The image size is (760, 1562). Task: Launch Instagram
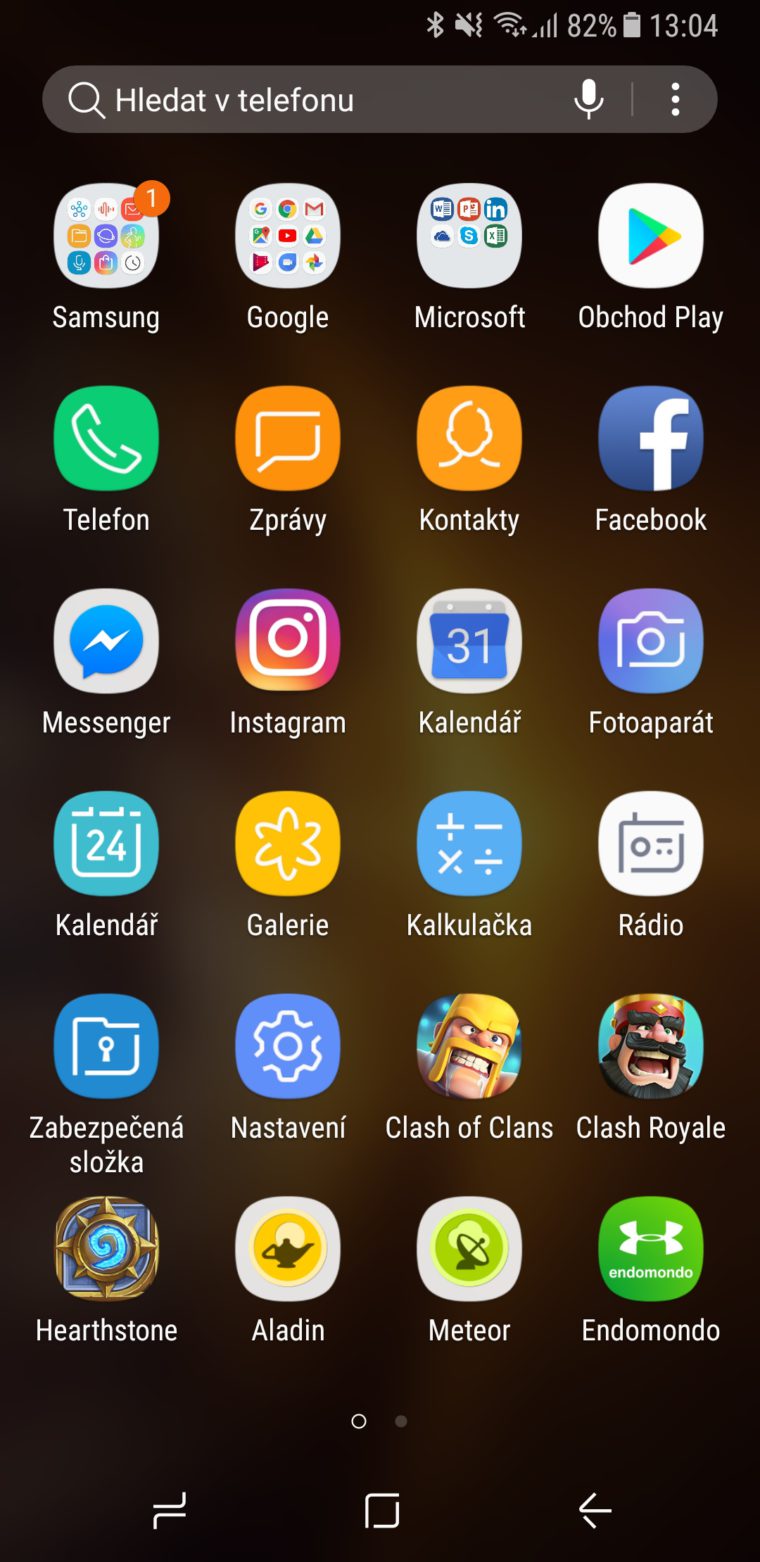pyautogui.click(x=288, y=641)
